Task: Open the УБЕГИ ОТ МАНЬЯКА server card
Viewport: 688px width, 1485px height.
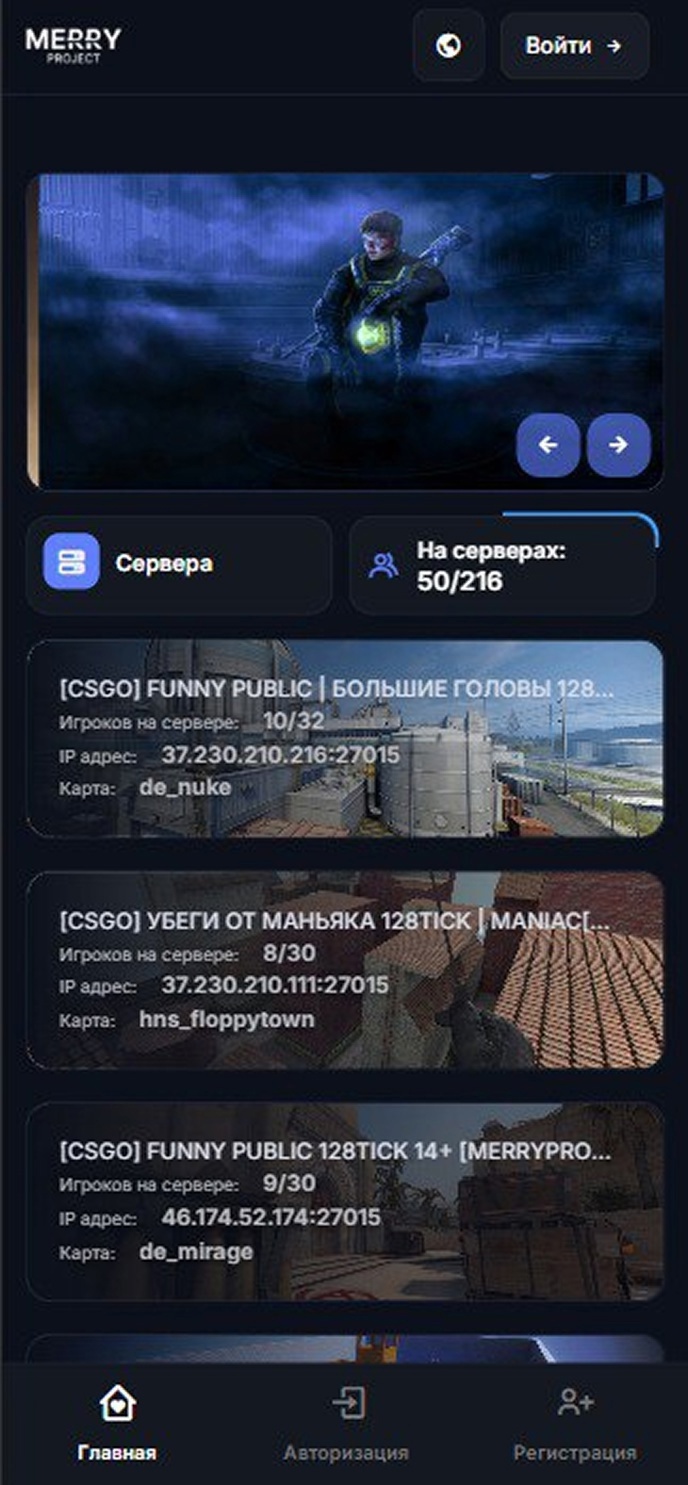Action: coord(344,970)
